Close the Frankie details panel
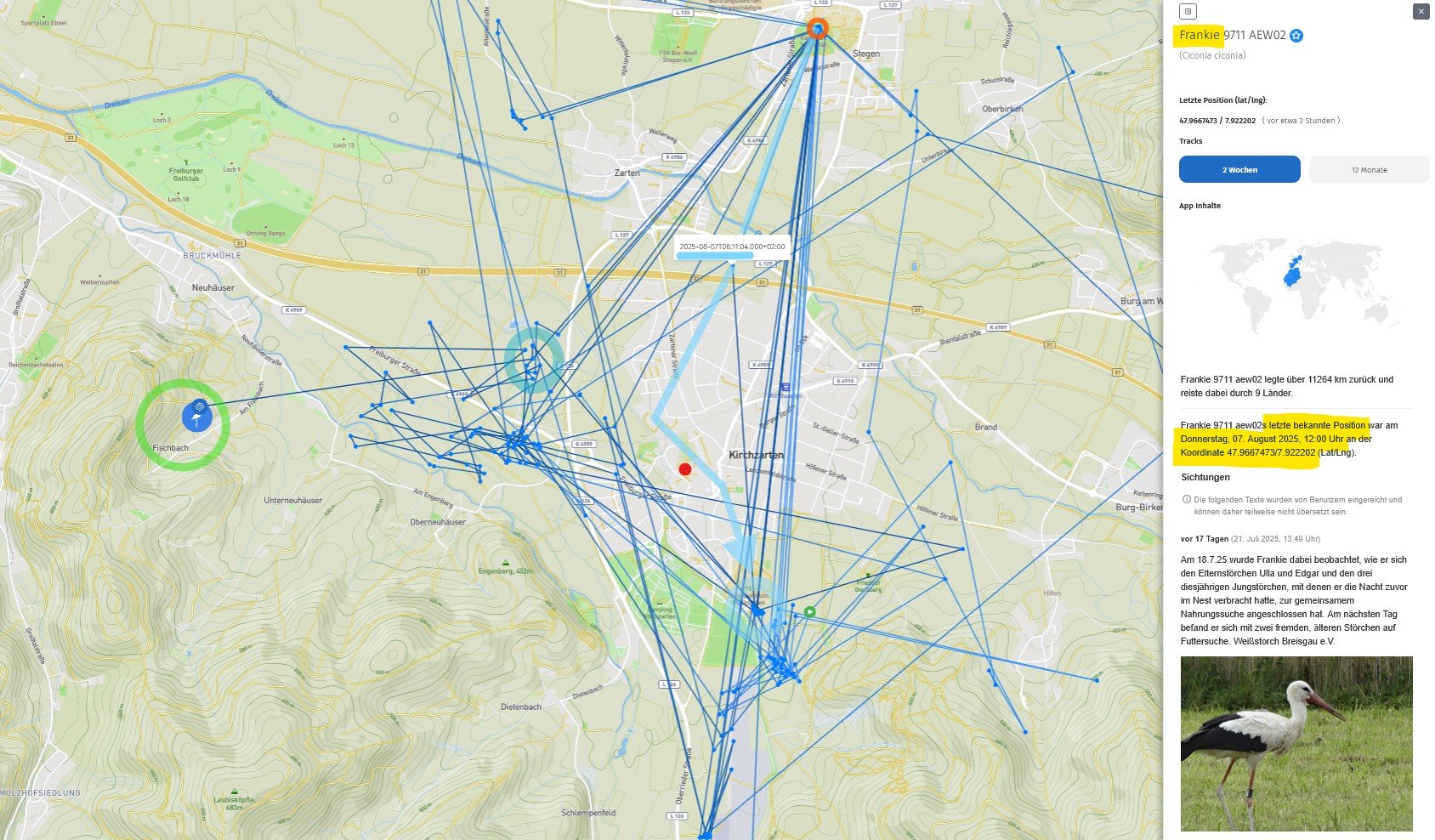1435x840 pixels. [1421, 11]
